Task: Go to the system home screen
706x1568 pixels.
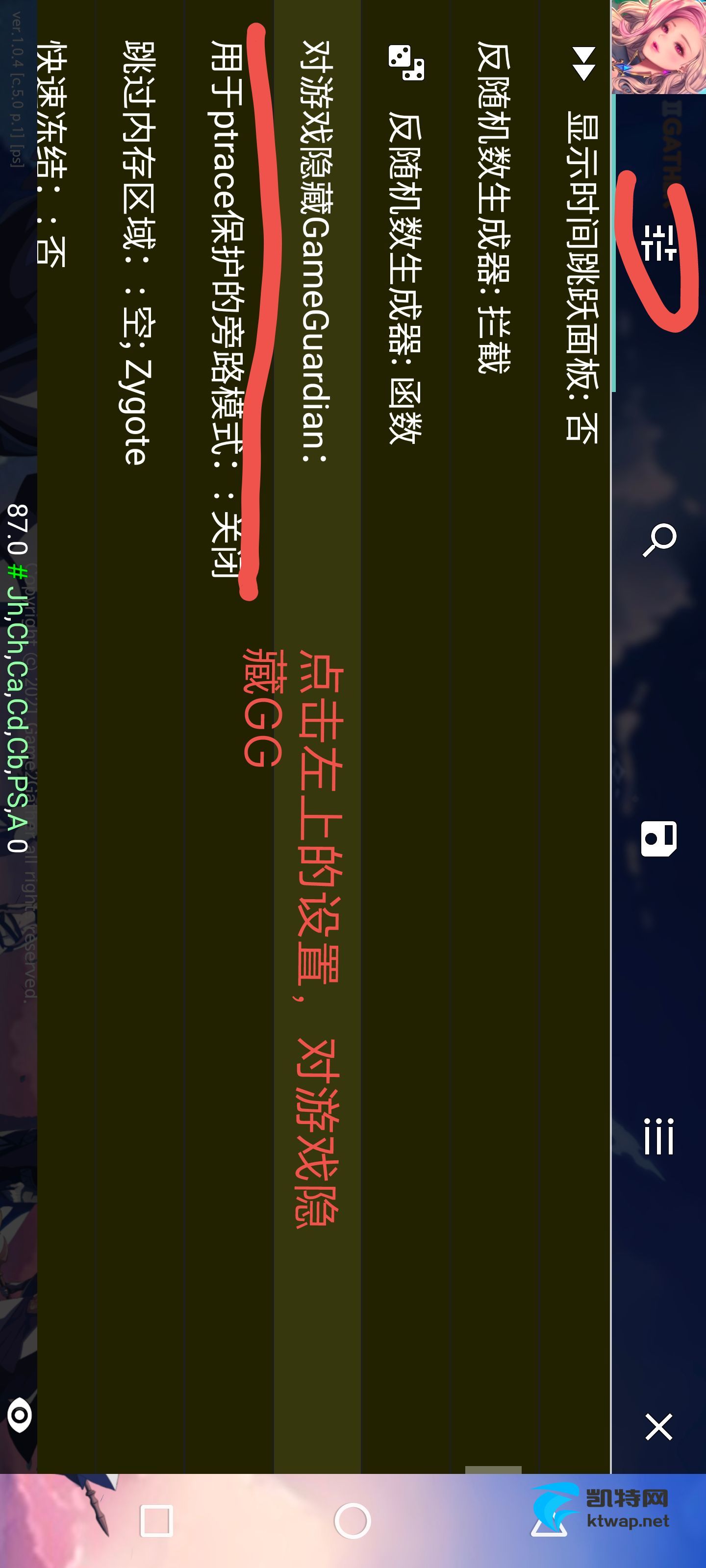Action: [x=353, y=1520]
